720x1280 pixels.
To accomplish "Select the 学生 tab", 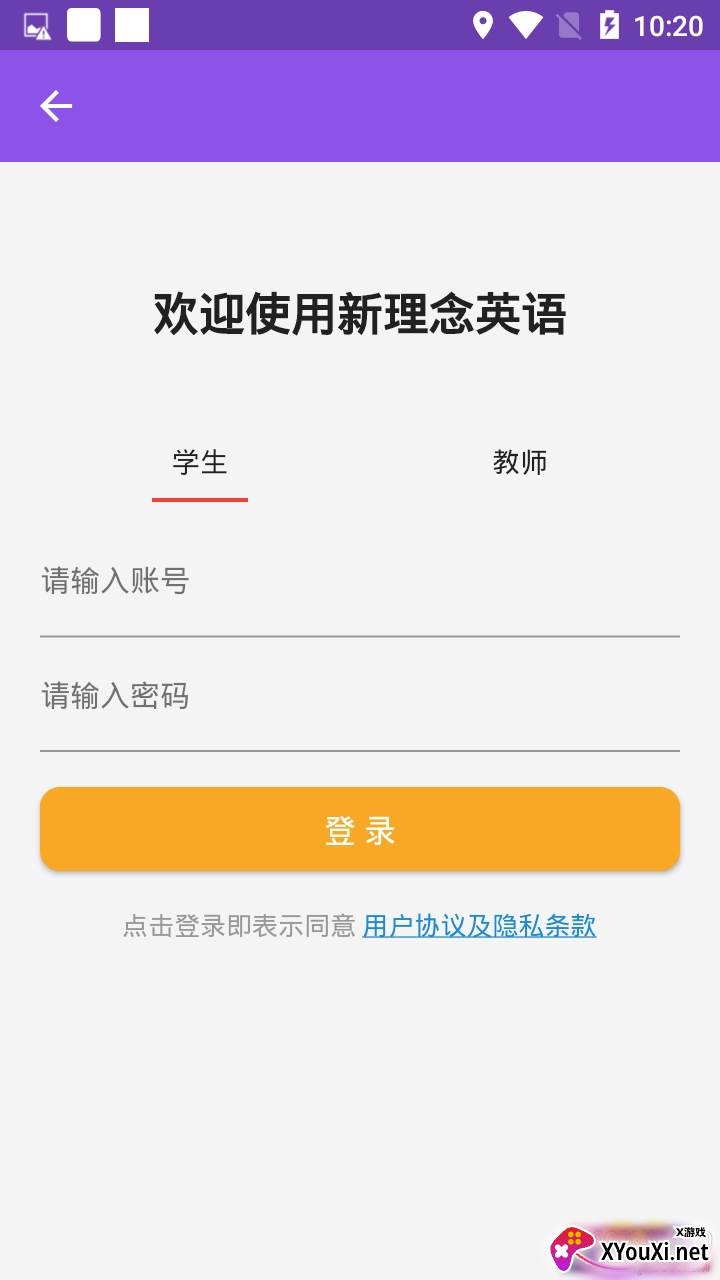I will tap(200, 462).
